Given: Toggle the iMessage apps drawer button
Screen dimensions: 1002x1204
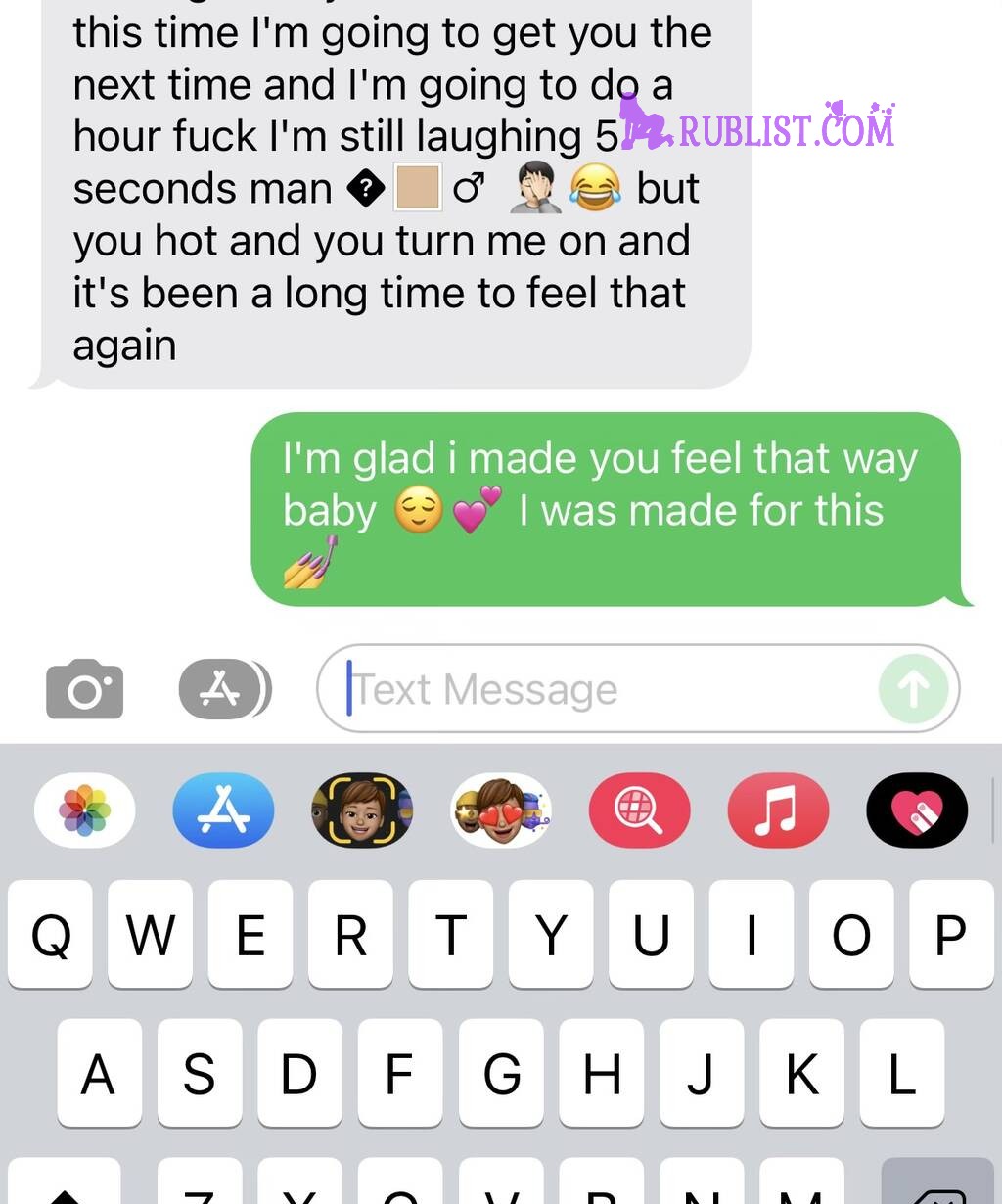Looking at the screenshot, I should 224,689.
